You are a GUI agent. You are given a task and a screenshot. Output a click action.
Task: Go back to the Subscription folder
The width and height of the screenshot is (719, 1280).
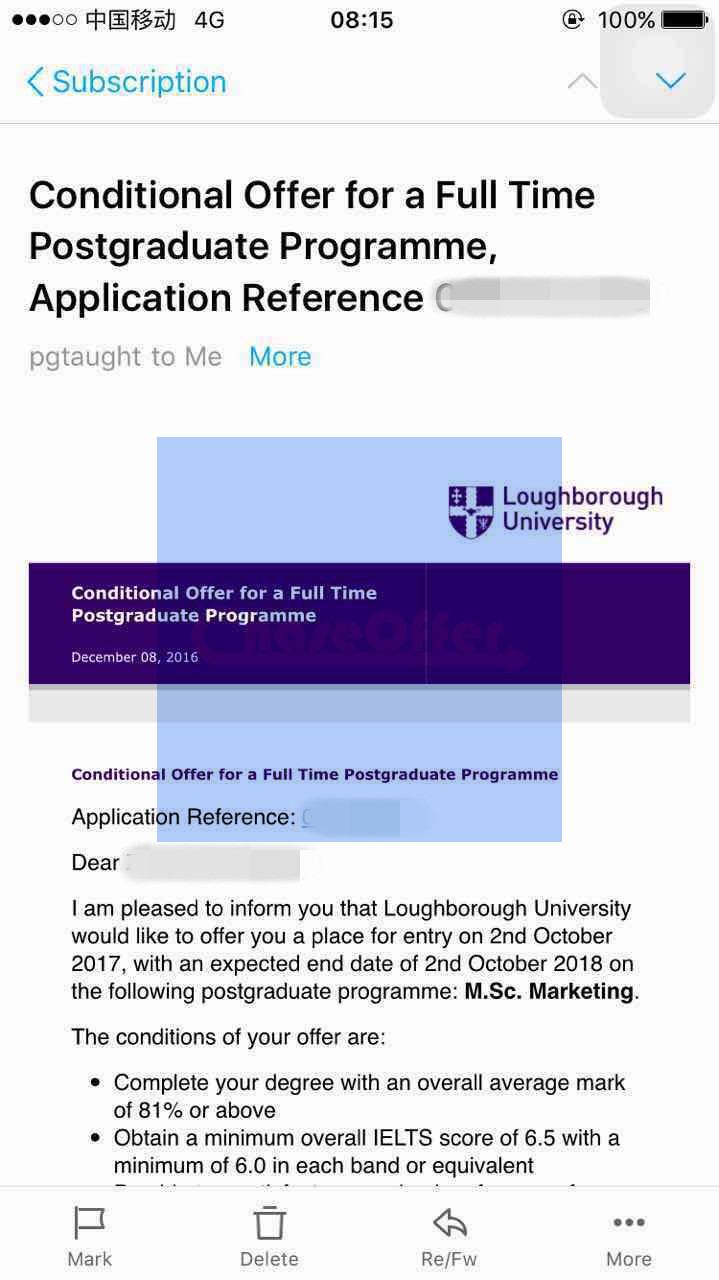(x=127, y=82)
